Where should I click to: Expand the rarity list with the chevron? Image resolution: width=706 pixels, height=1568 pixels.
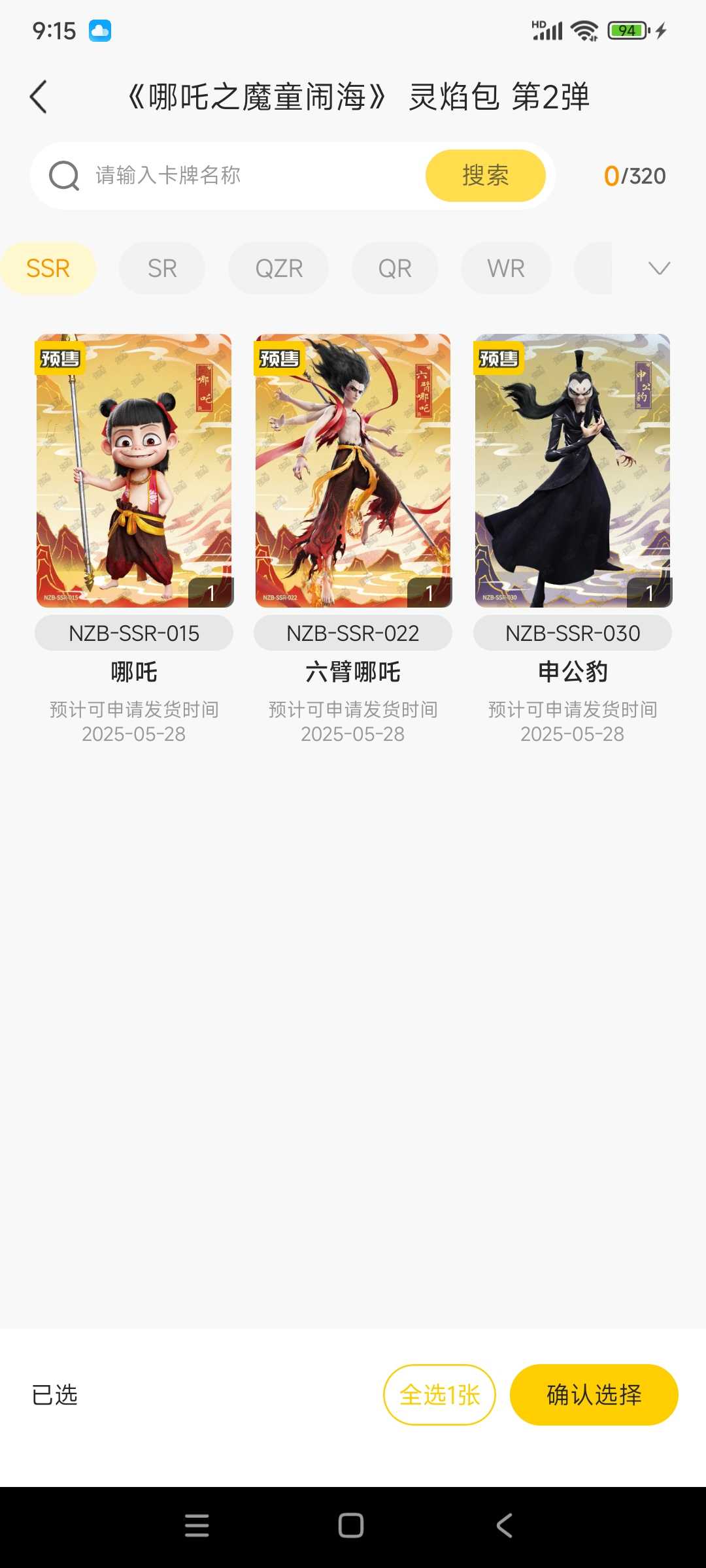click(x=659, y=268)
